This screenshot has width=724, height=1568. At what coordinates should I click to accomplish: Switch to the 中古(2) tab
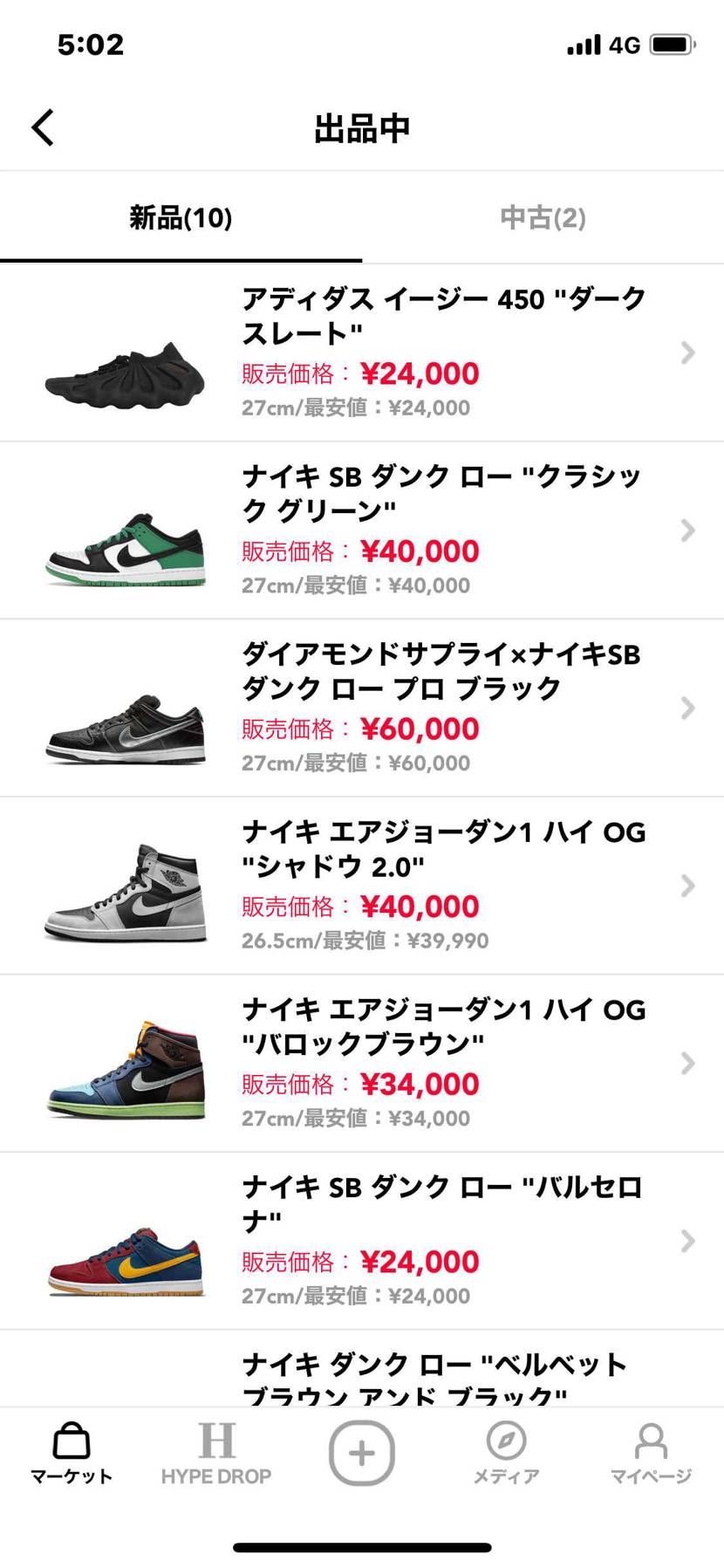543,218
